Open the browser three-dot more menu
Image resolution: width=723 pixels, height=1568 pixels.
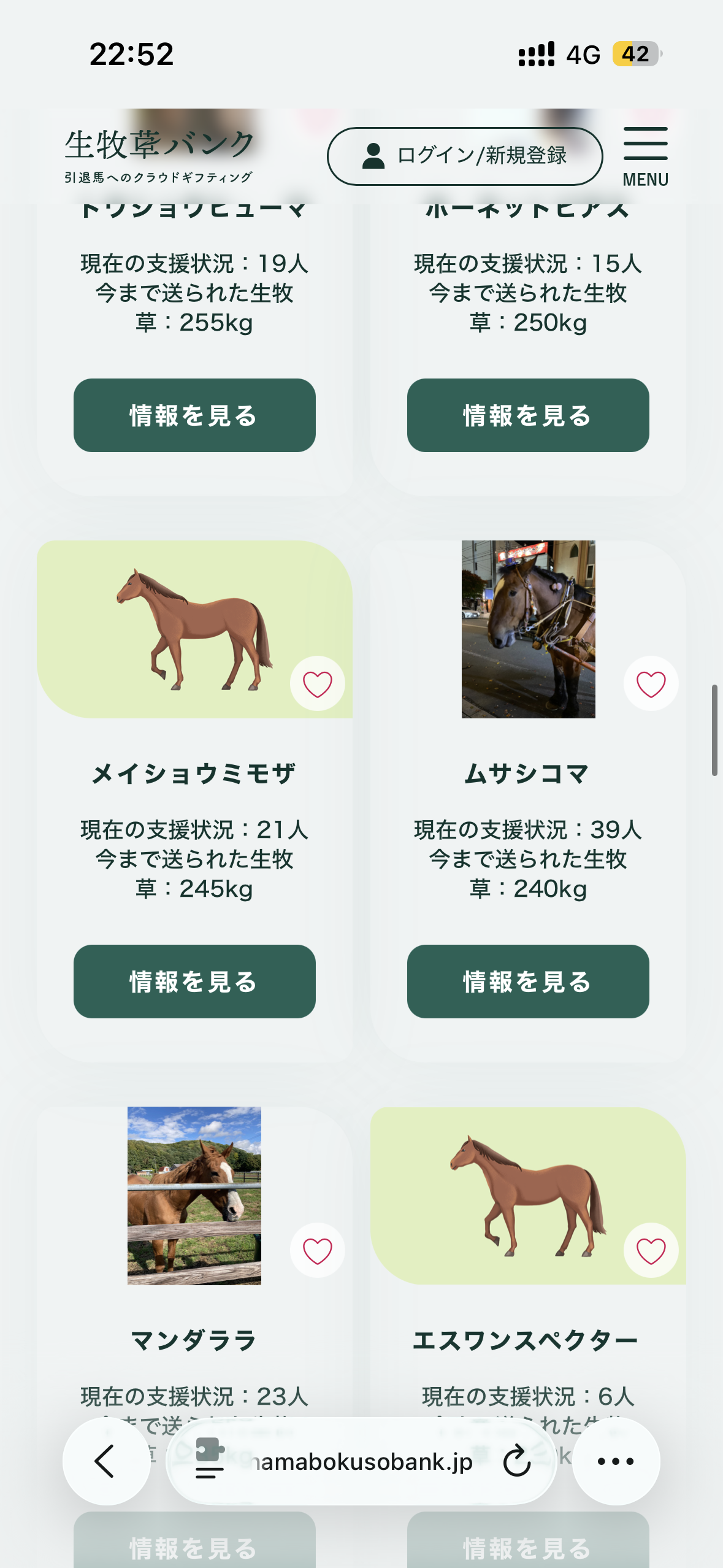(616, 1461)
